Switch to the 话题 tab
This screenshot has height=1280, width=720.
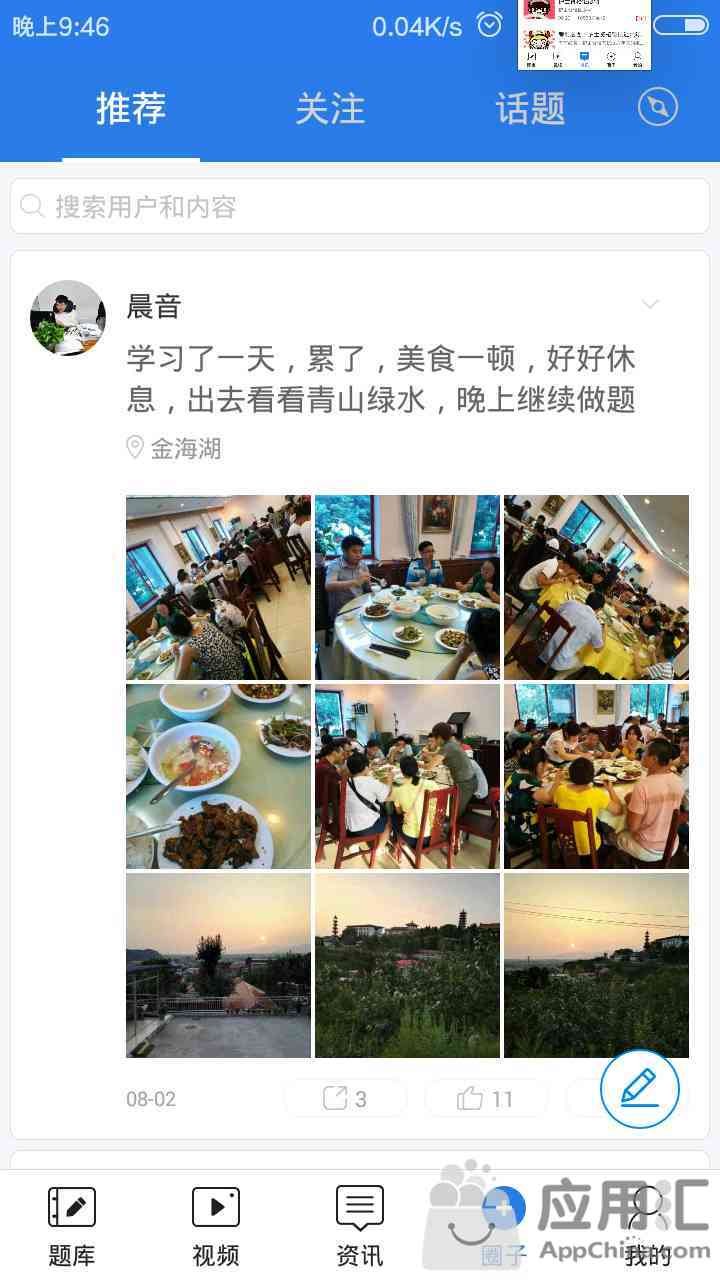(530, 108)
